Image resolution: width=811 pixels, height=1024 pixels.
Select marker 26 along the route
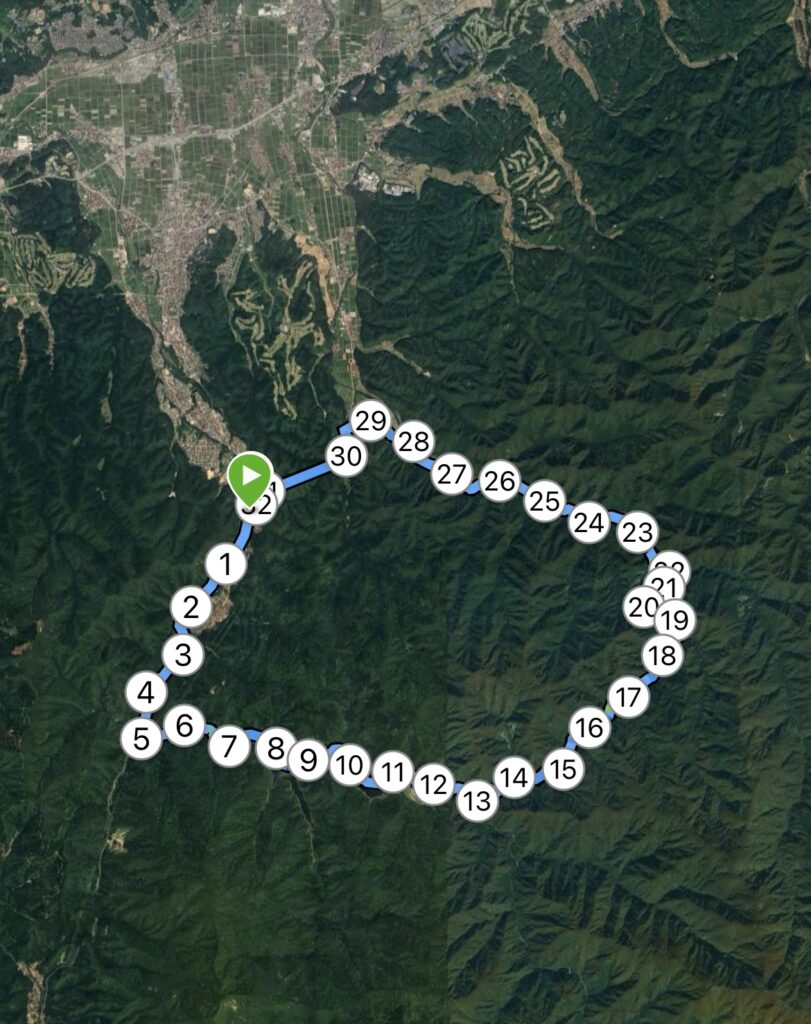tap(499, 482)
